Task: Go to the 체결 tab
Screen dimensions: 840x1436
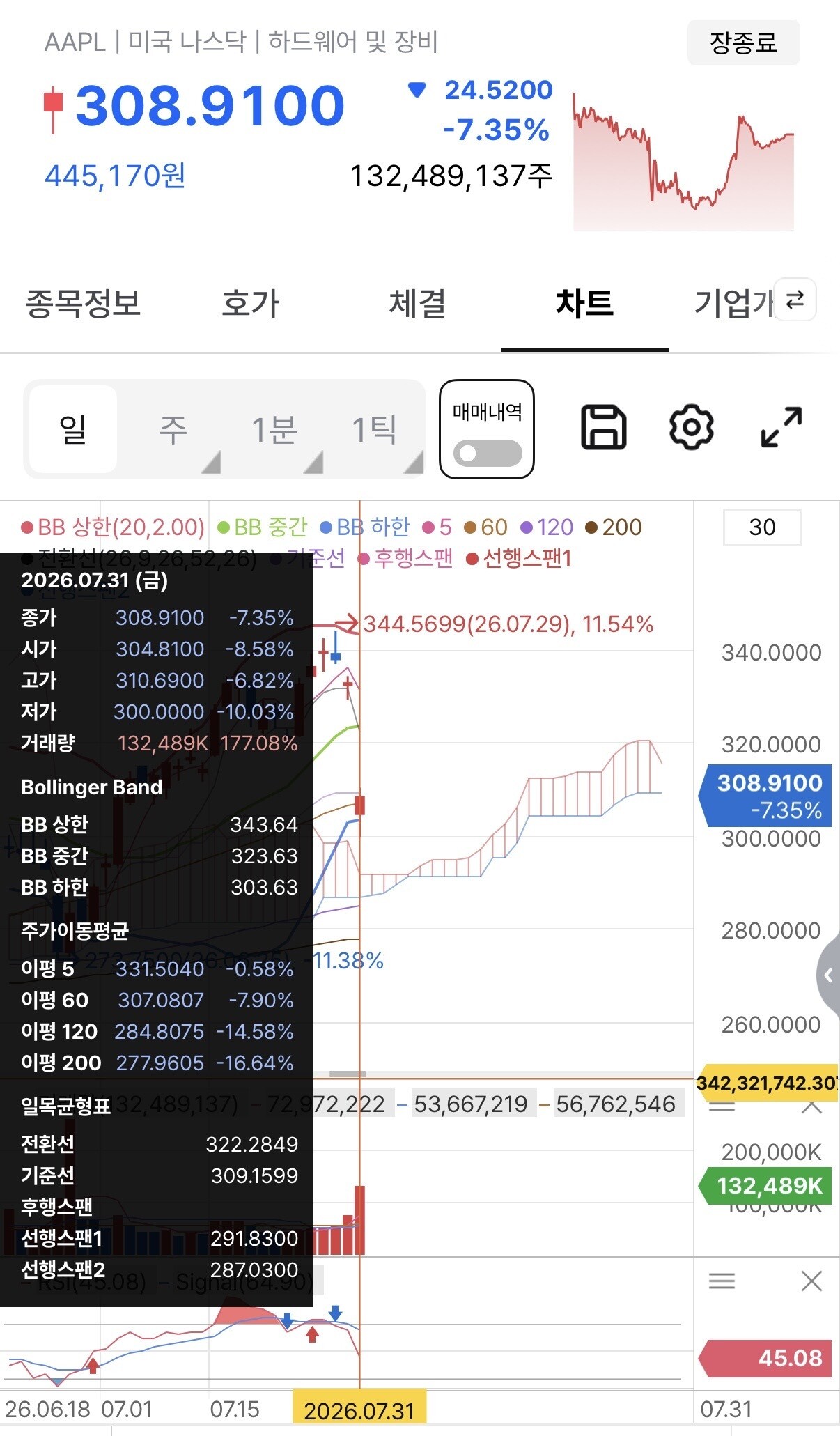Action: 418,304
